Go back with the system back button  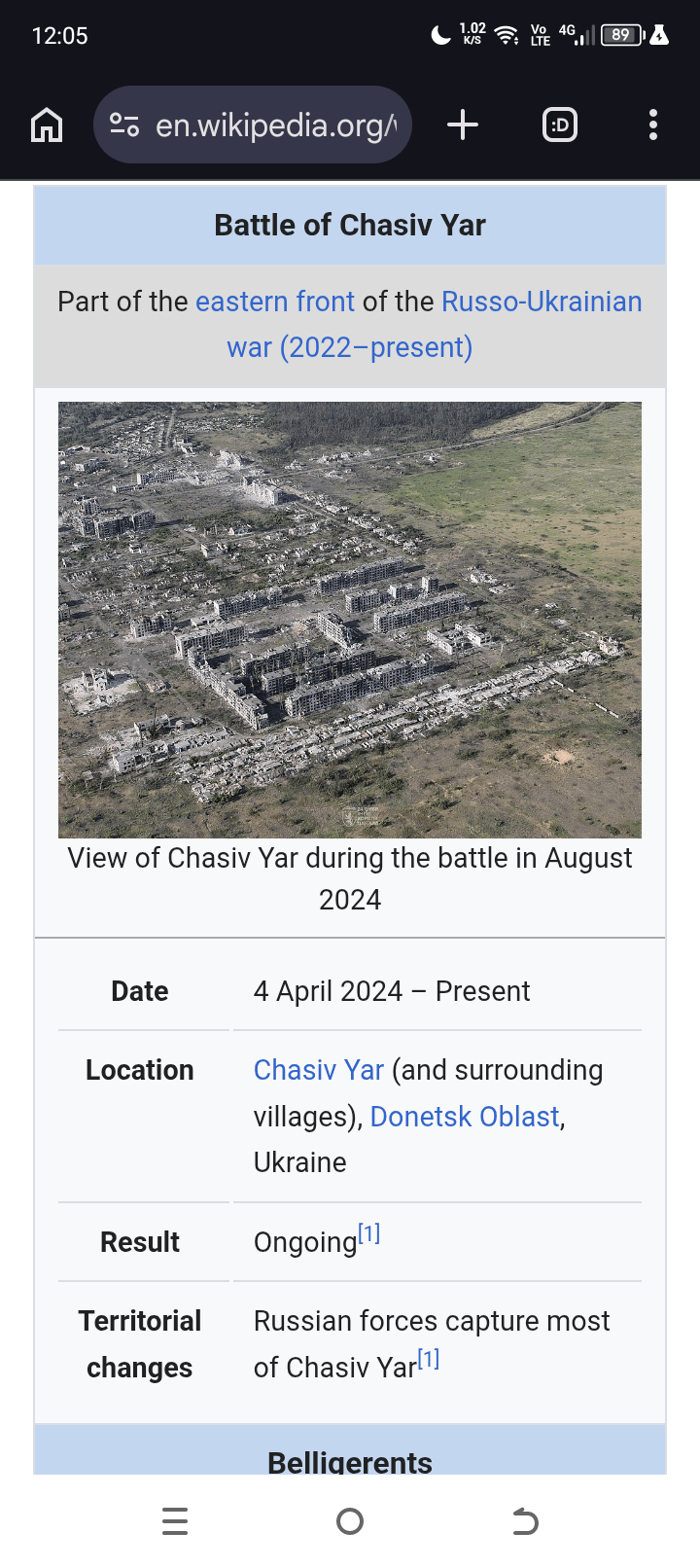pyautogui.click(x=525, y=1521)
